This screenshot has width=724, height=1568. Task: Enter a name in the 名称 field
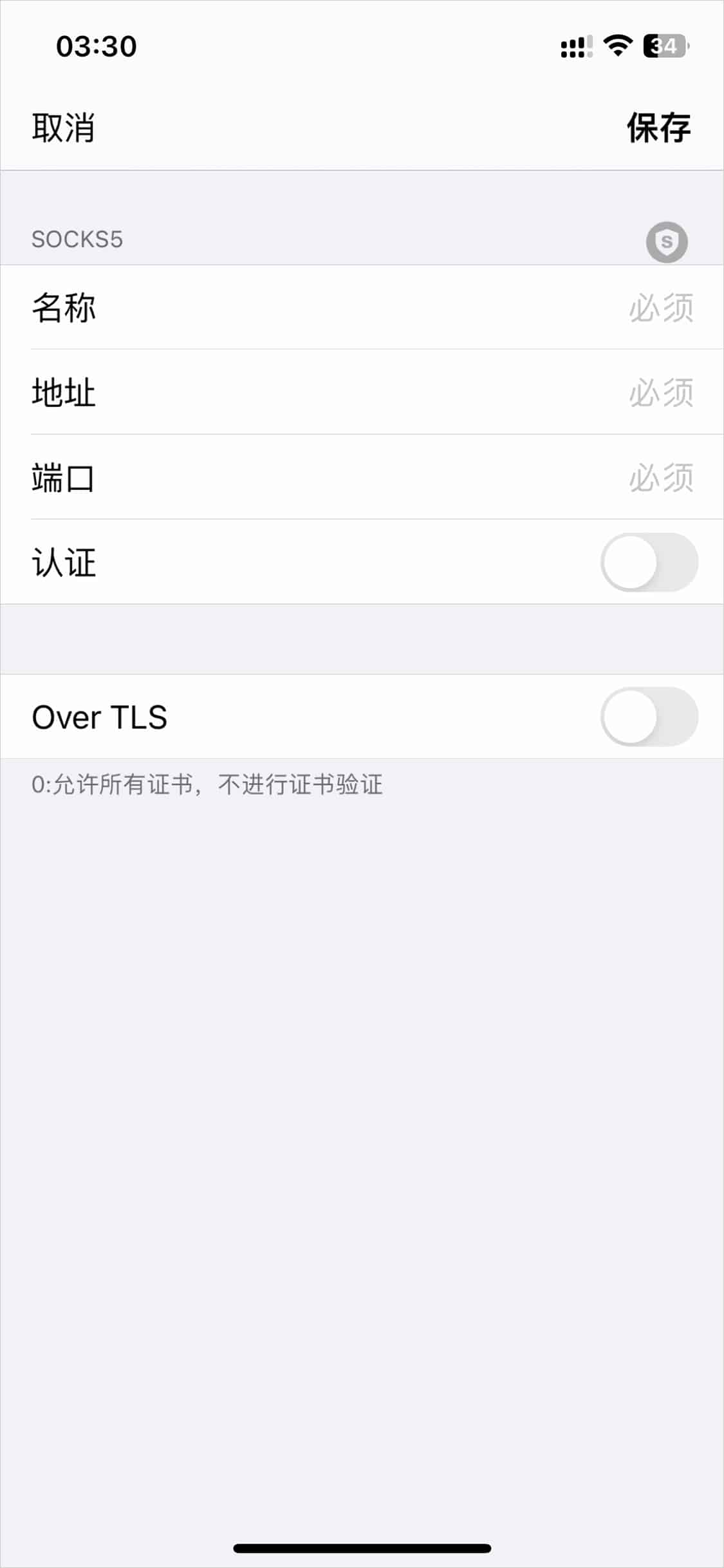(362, 308)
